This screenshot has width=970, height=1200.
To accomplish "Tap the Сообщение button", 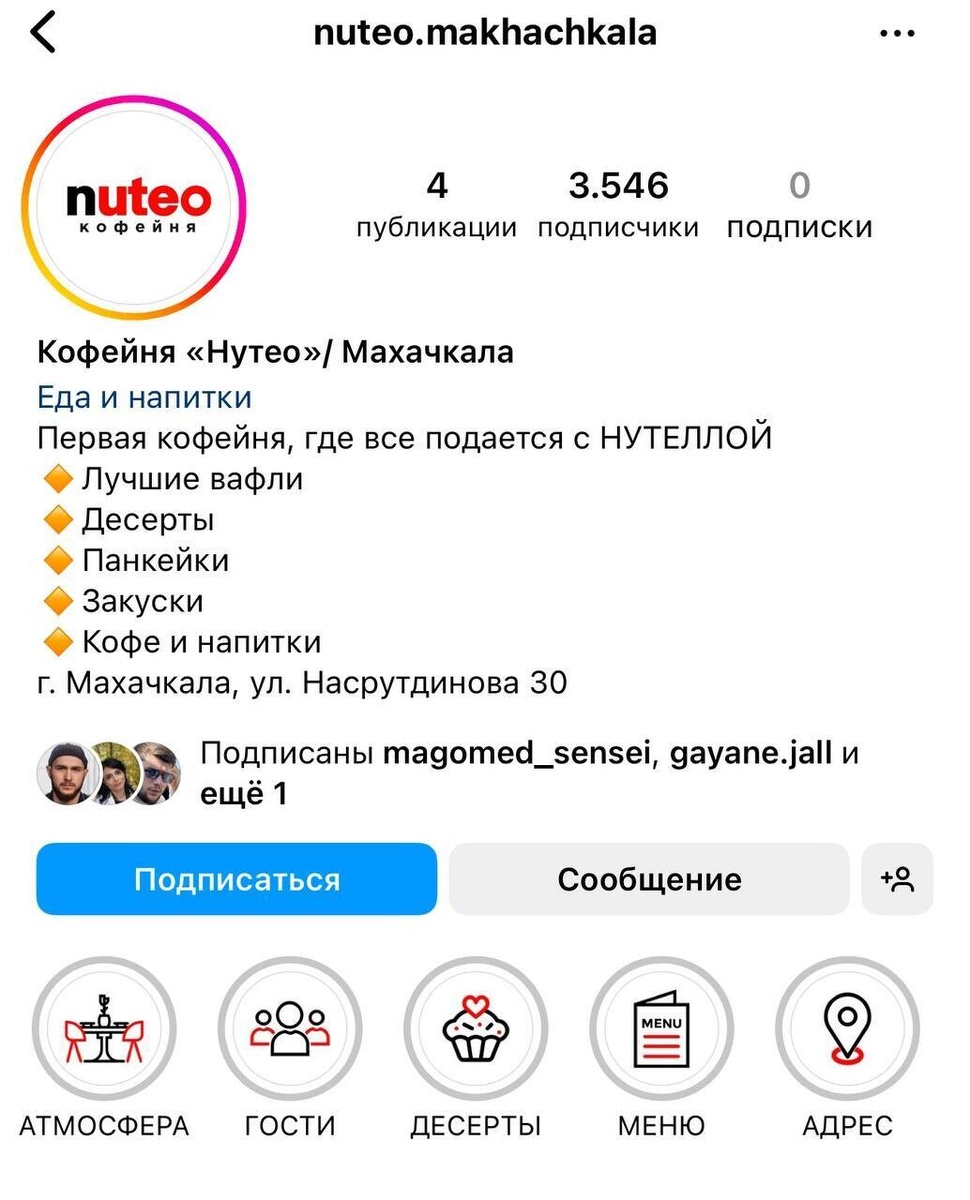I will coord(649,879).
